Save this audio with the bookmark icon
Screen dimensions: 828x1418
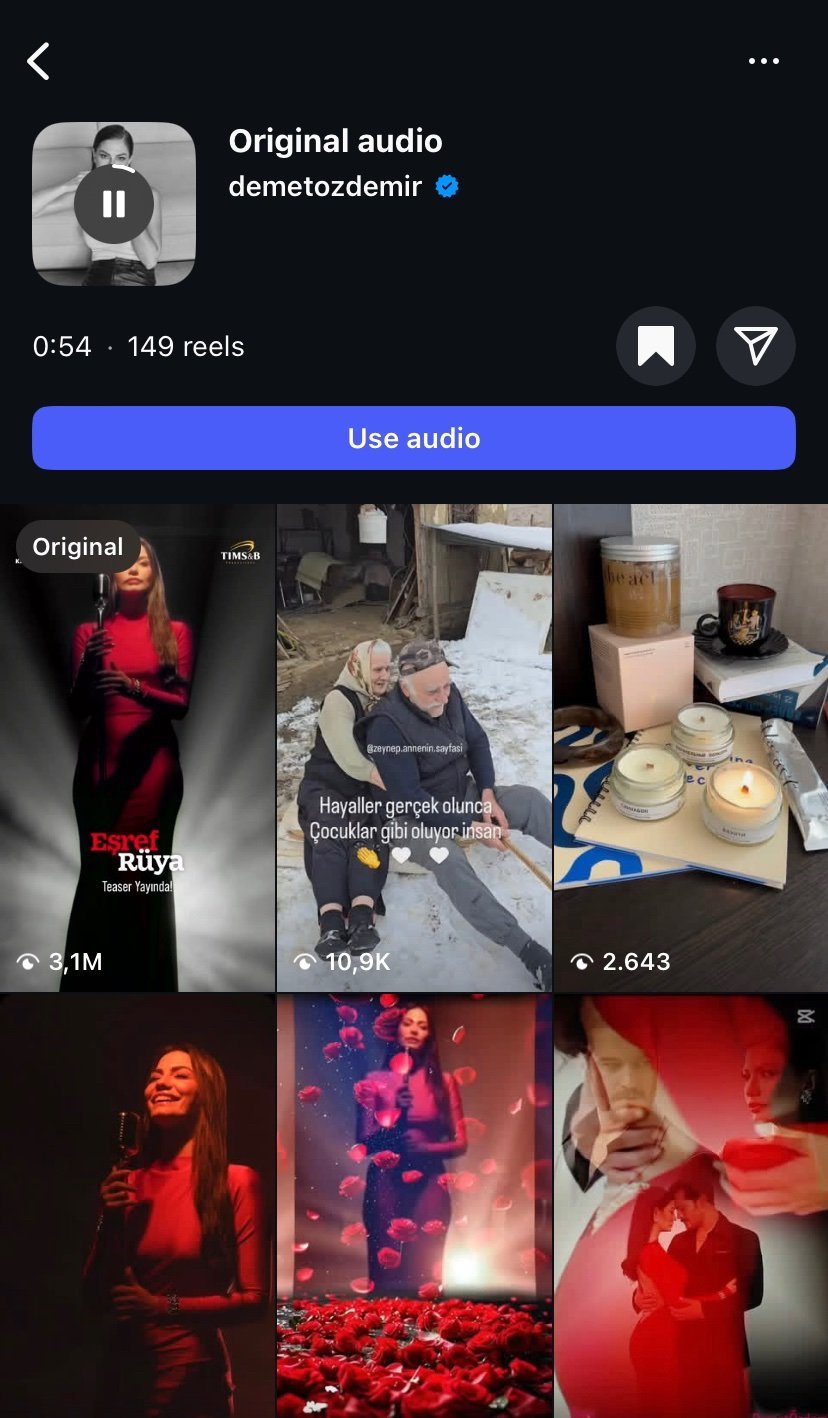(656, 346)
